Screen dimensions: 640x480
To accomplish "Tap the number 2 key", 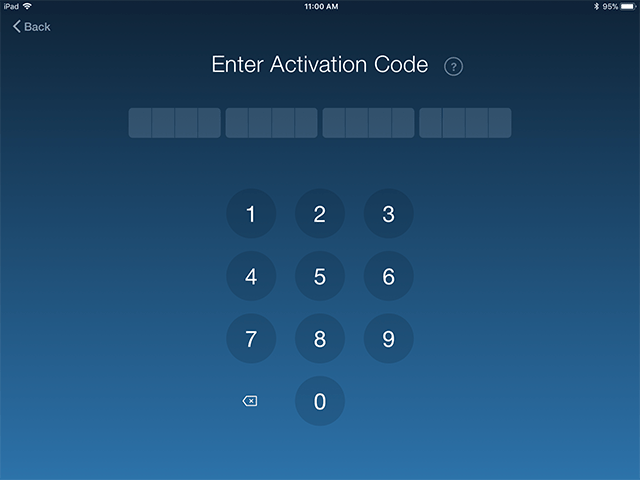I will pos(320,214).
